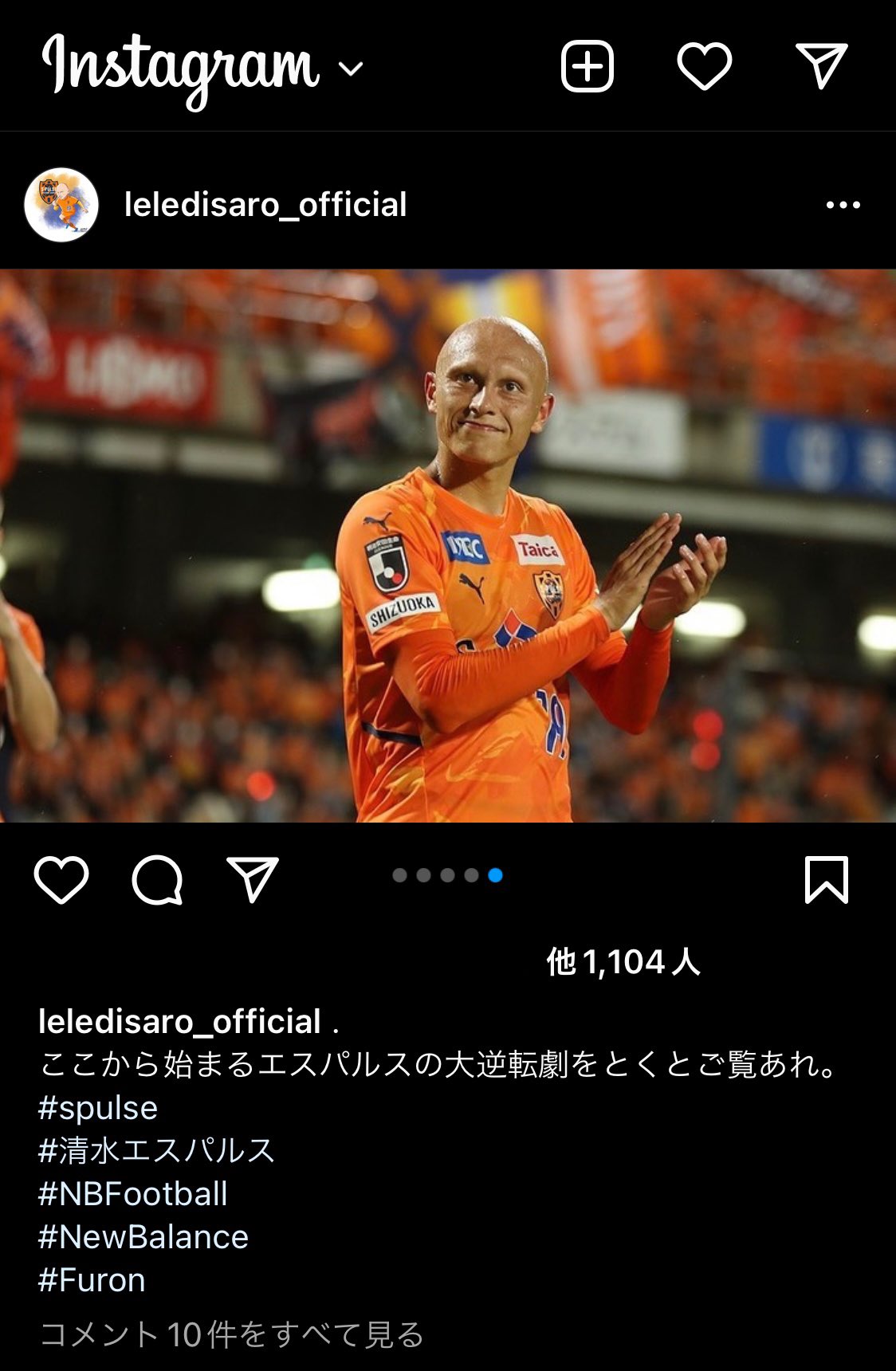This screenshot has width=896, height=1371.
Task: Save post with bookmark icon
Action: click(x=826, y=880)
